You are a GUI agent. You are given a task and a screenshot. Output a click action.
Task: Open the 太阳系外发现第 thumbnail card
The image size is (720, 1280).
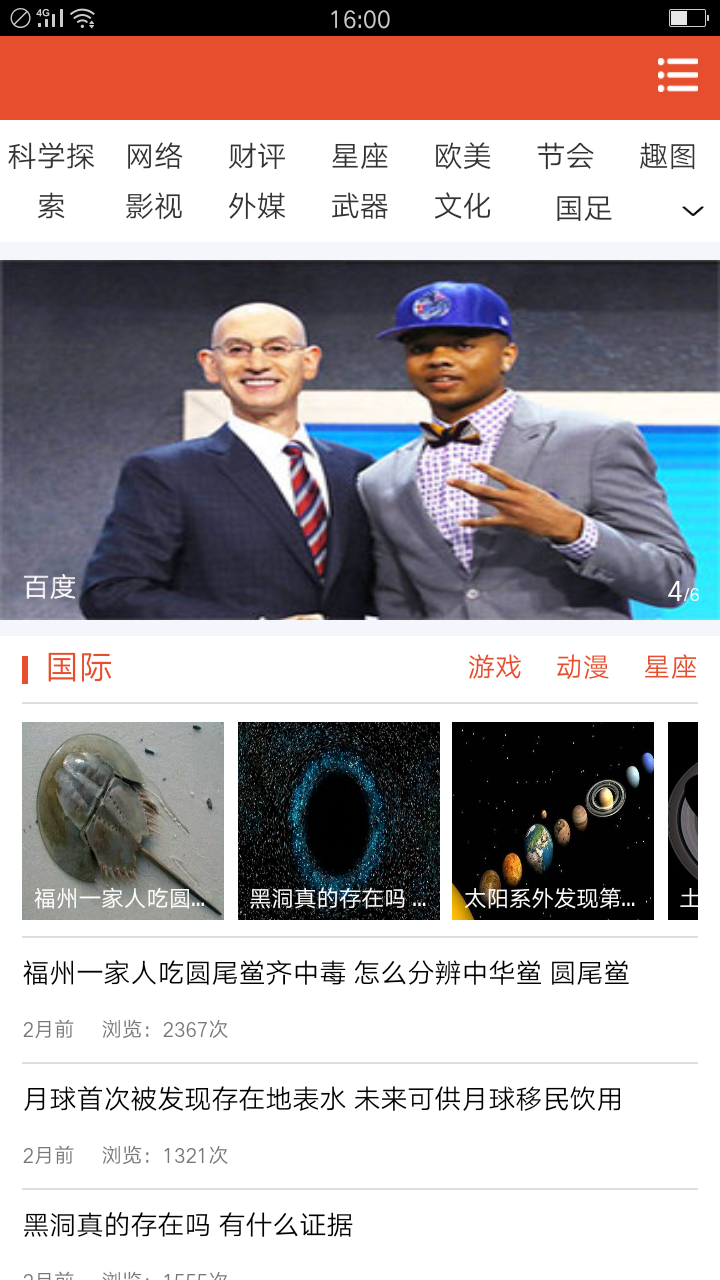553,821
